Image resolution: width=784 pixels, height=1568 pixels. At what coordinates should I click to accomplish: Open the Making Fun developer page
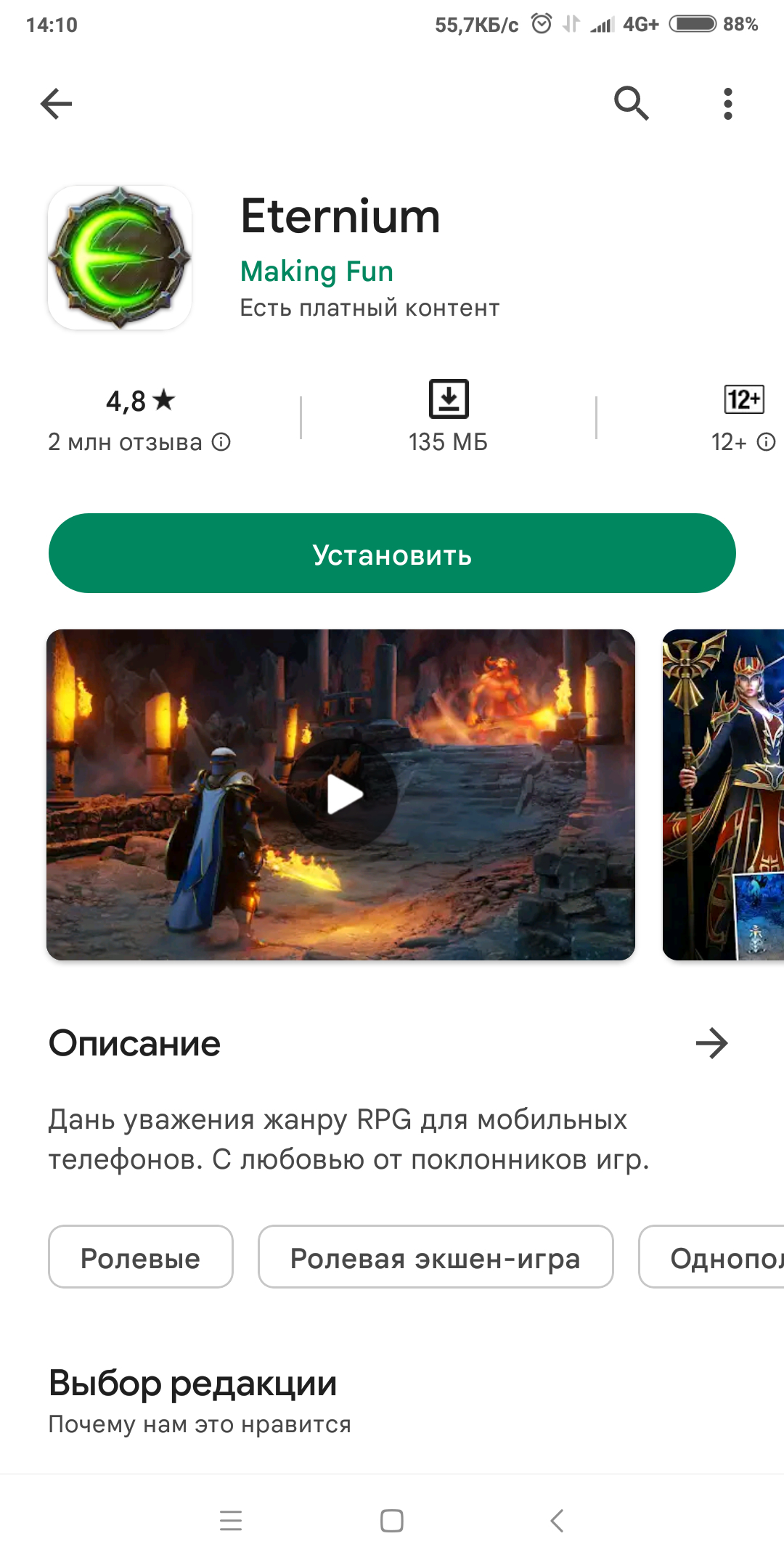(317, 271)
